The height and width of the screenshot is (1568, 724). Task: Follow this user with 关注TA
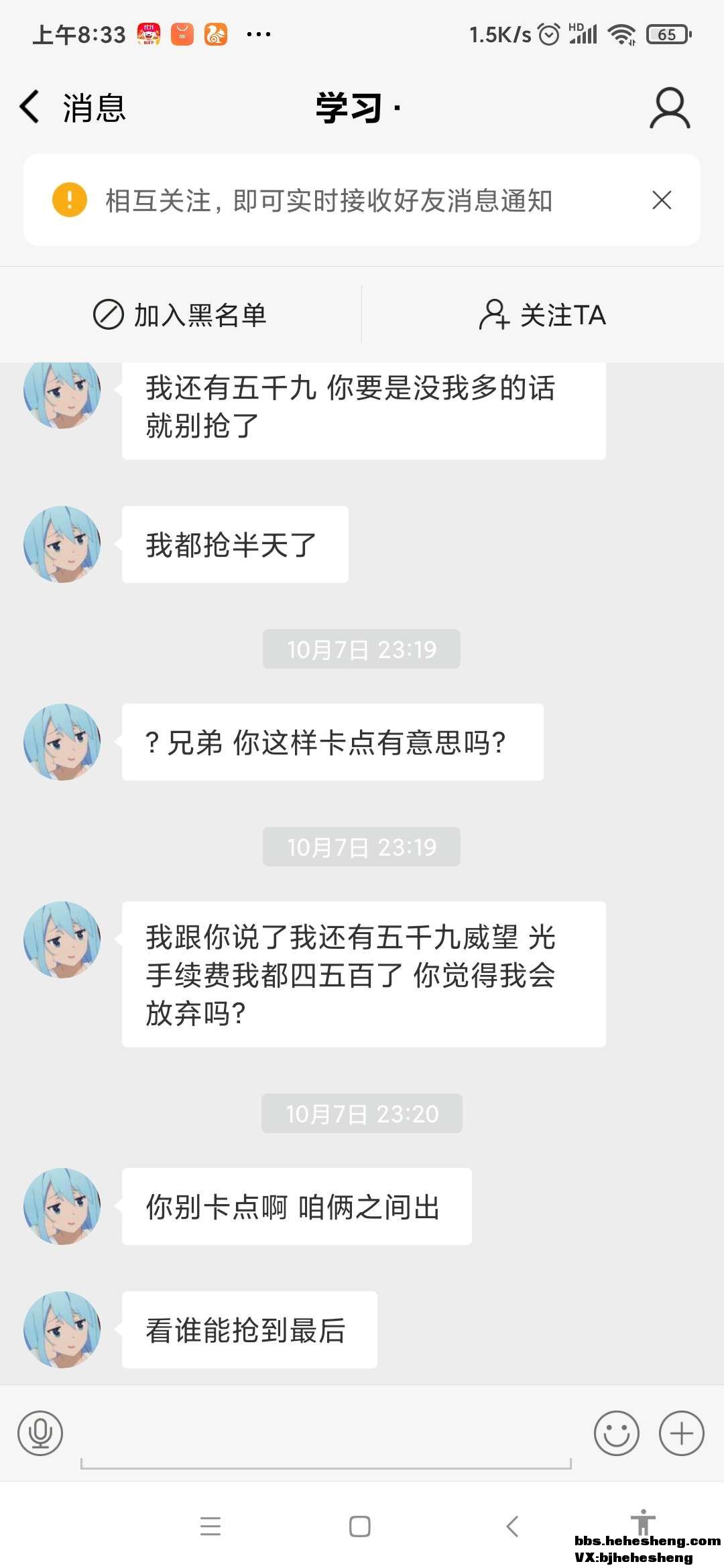pyautogui.click(x=542, y=315)
